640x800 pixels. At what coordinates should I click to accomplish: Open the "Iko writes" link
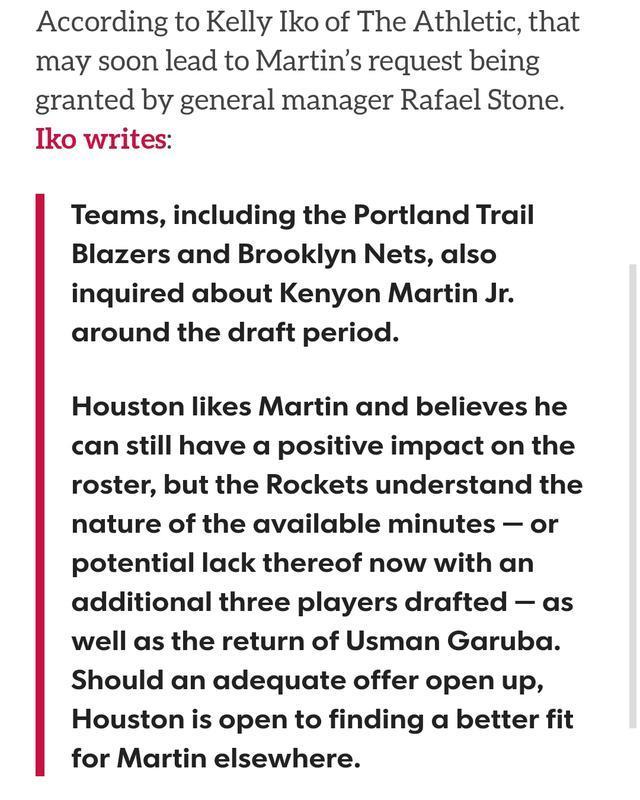pyautogui.click(x=100, y=138)
